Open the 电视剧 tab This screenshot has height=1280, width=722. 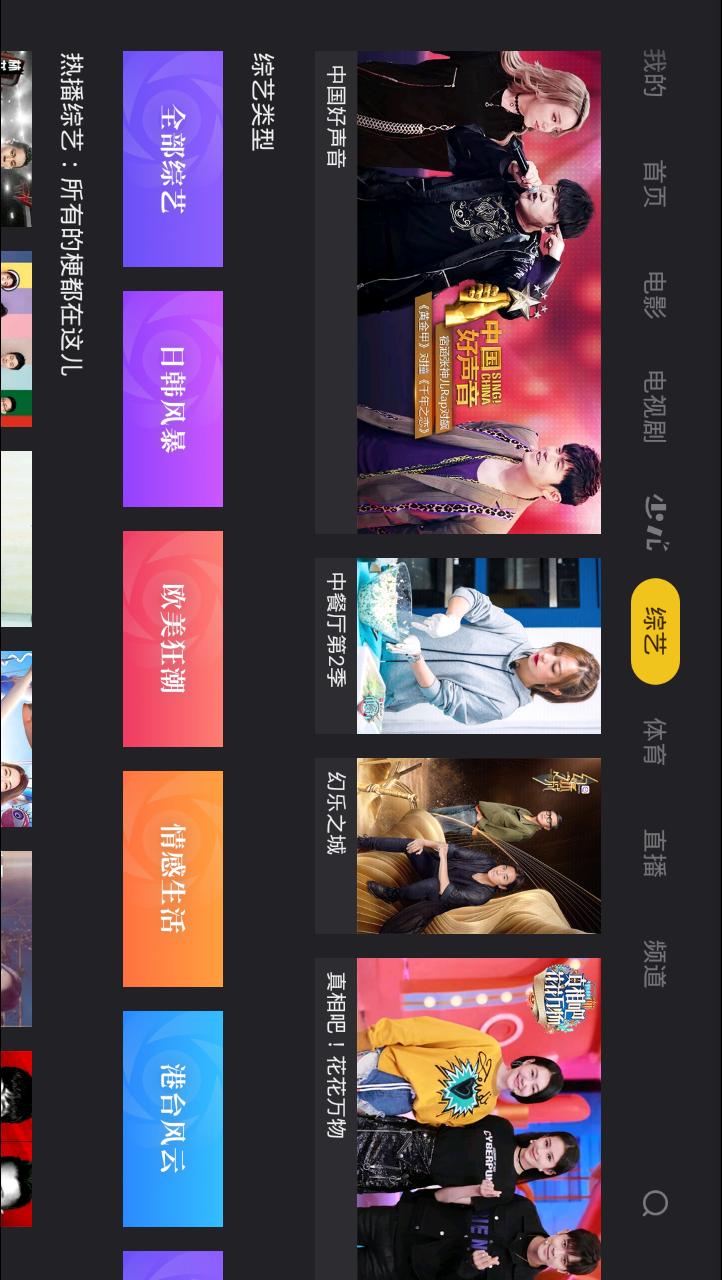[655, 406]
